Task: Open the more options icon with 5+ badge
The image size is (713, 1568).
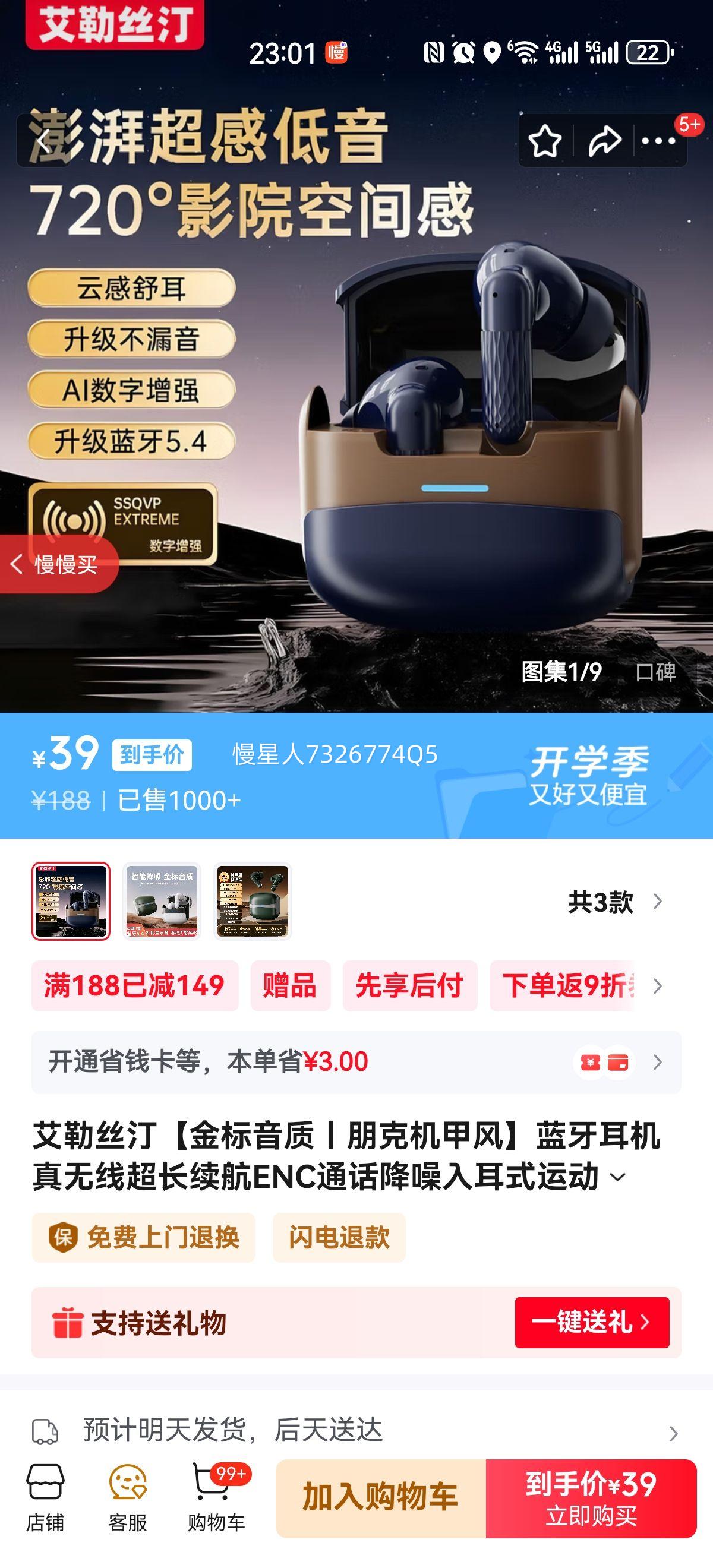Action: pos(657,141)
